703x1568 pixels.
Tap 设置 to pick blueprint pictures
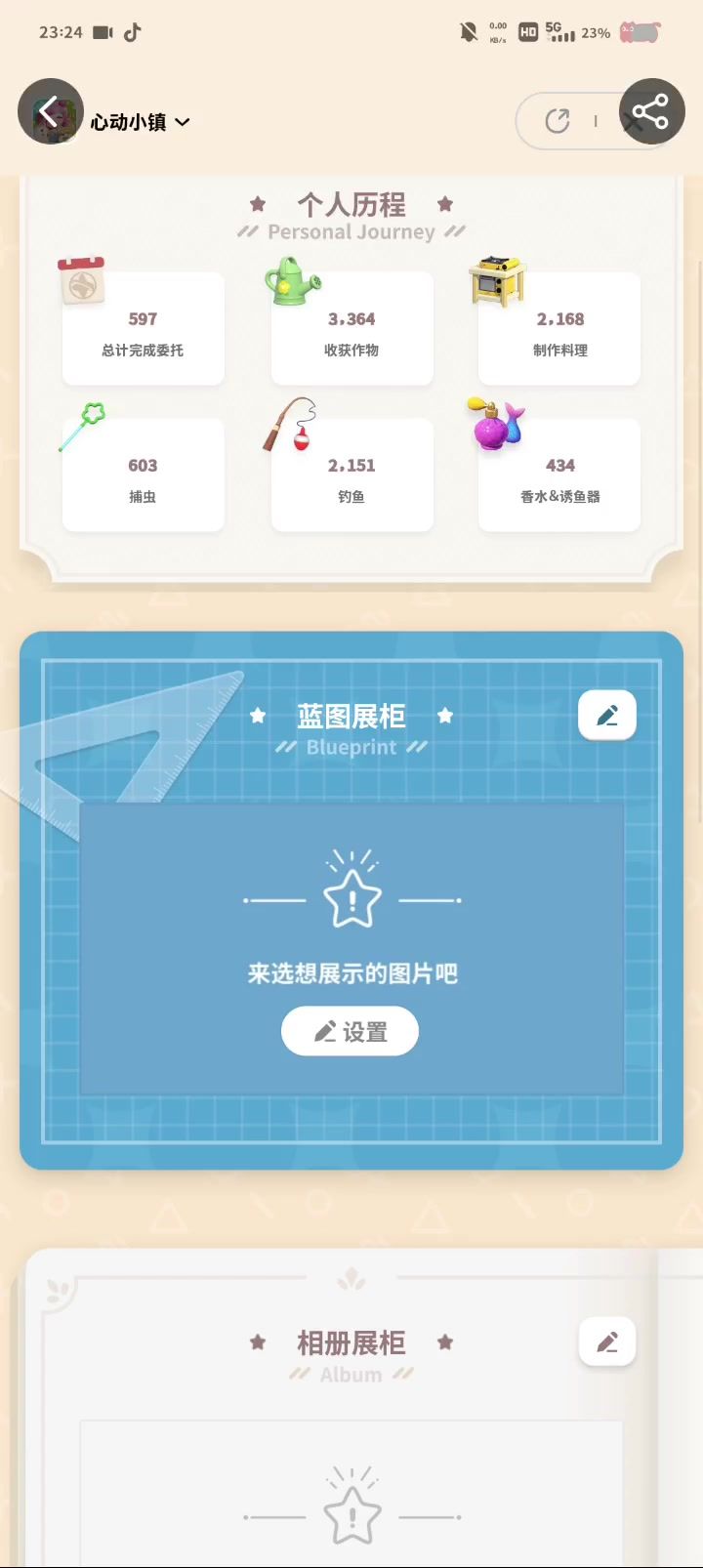point(350,1031)
